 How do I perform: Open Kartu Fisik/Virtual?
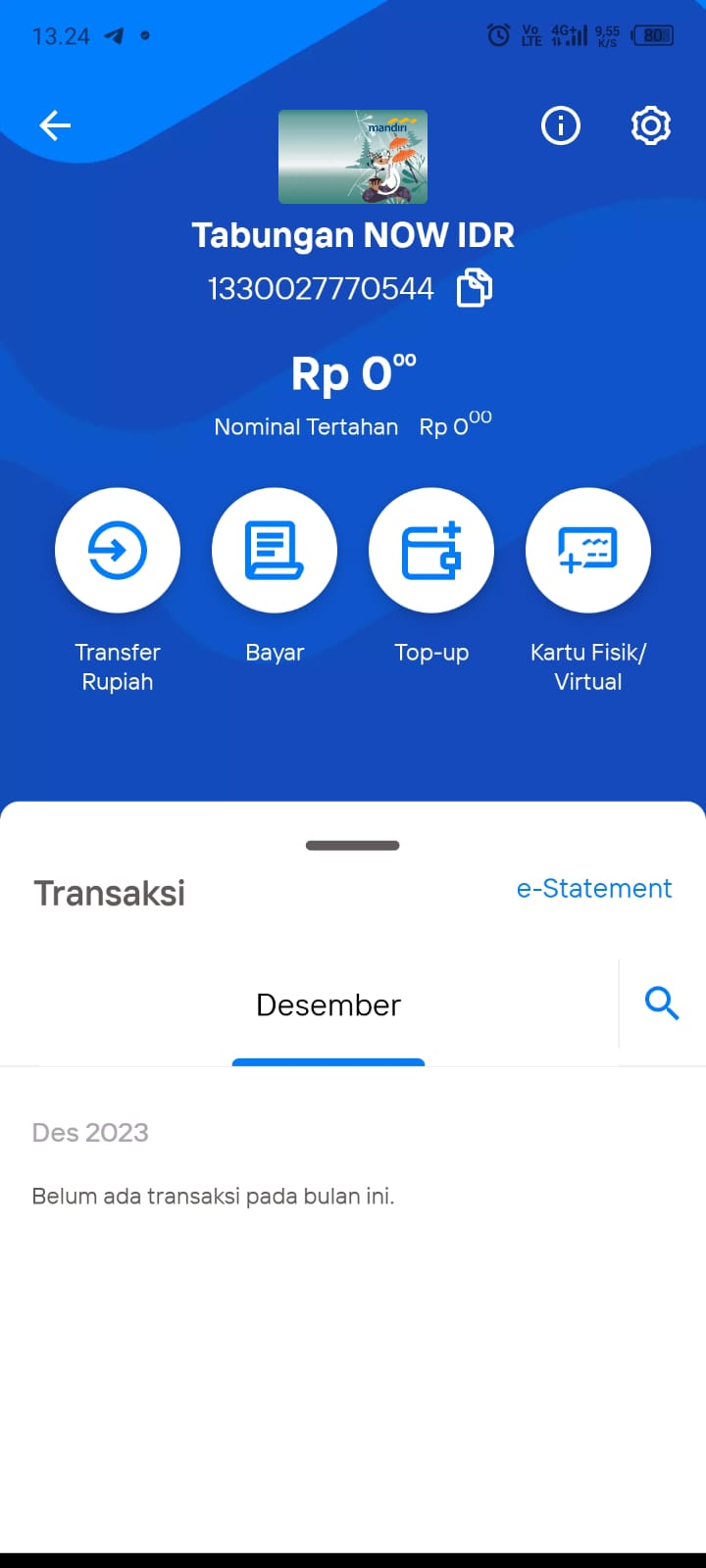click(x=588, y=551)
